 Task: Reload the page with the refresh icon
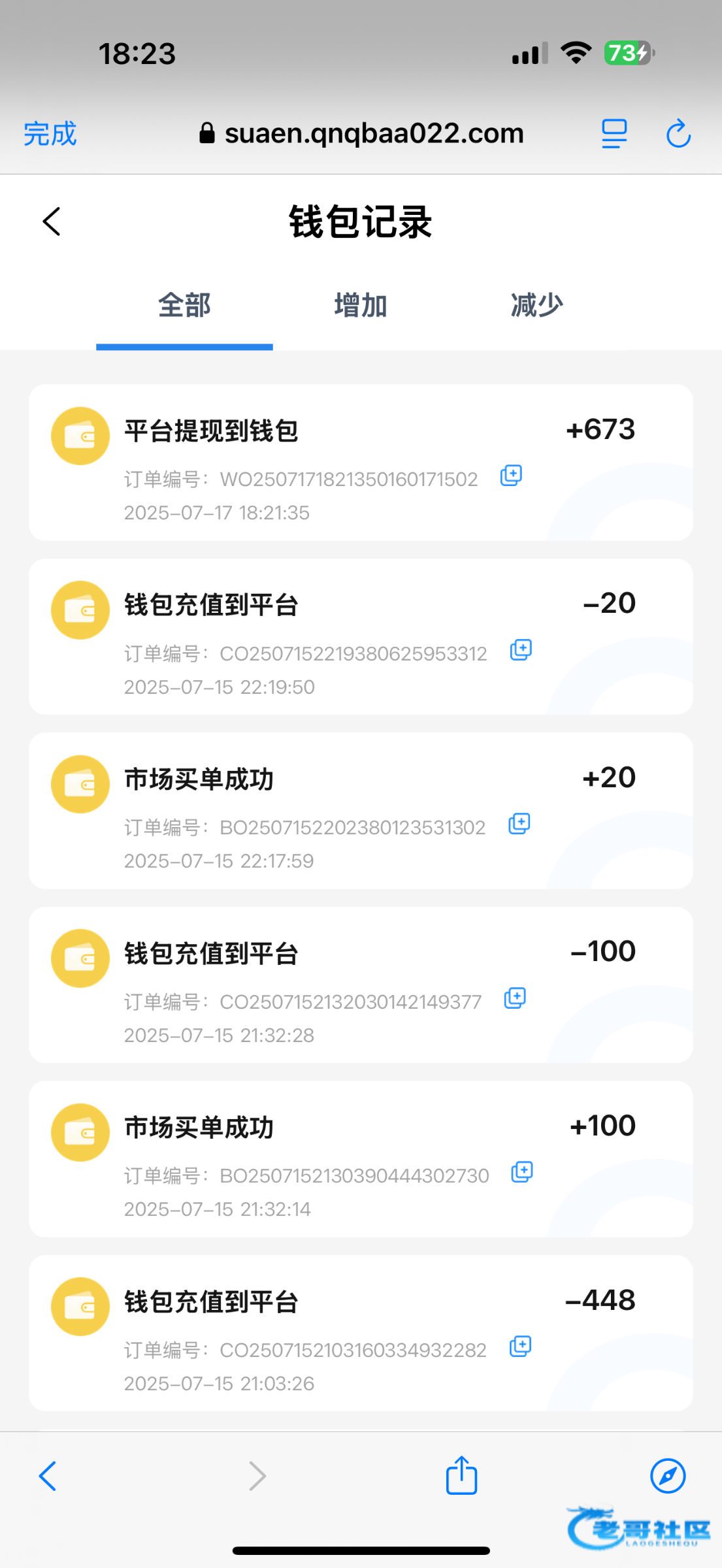(x=678, y=134)
